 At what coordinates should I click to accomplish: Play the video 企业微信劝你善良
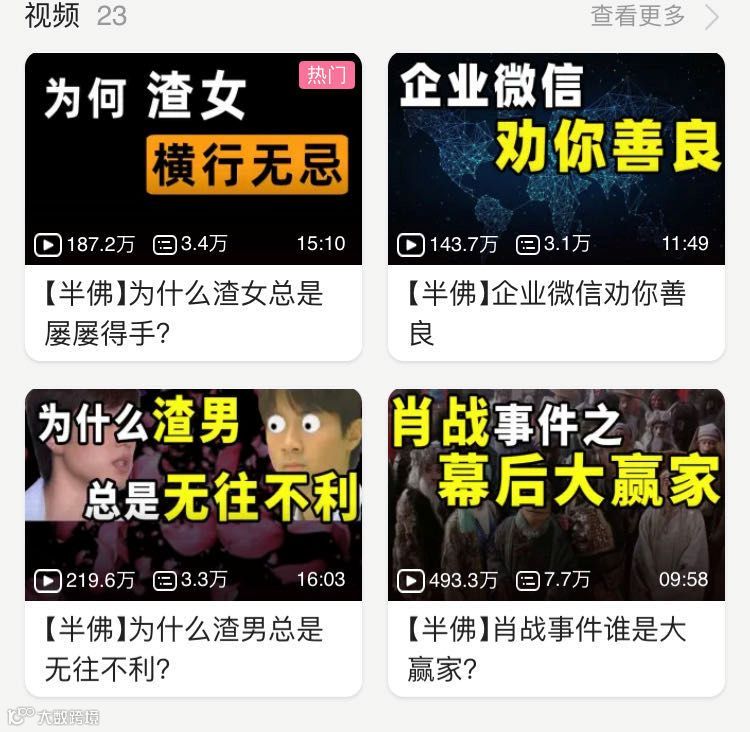(x=556, y=160)
